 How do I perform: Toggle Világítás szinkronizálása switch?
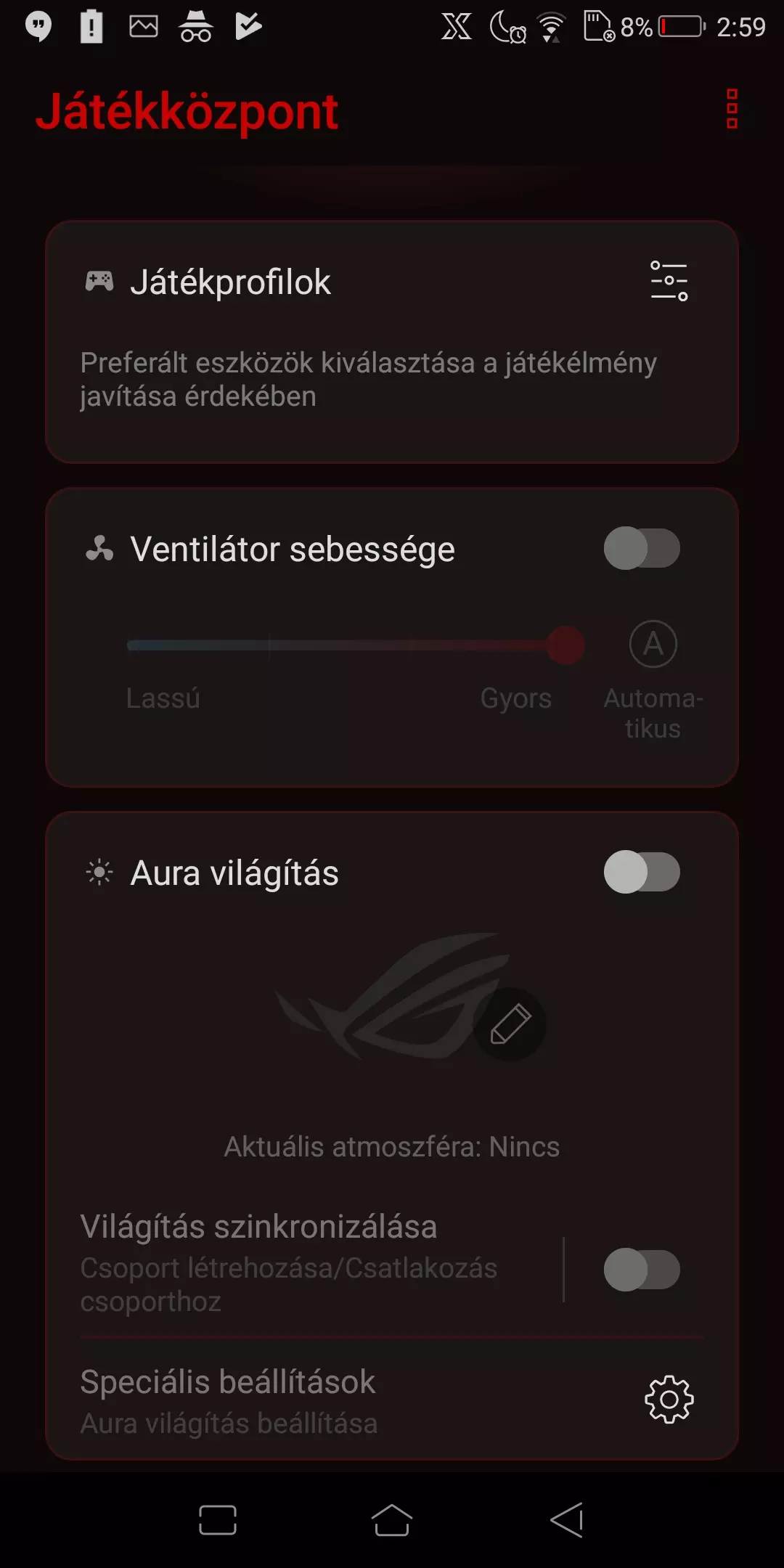pos(642,1270)
